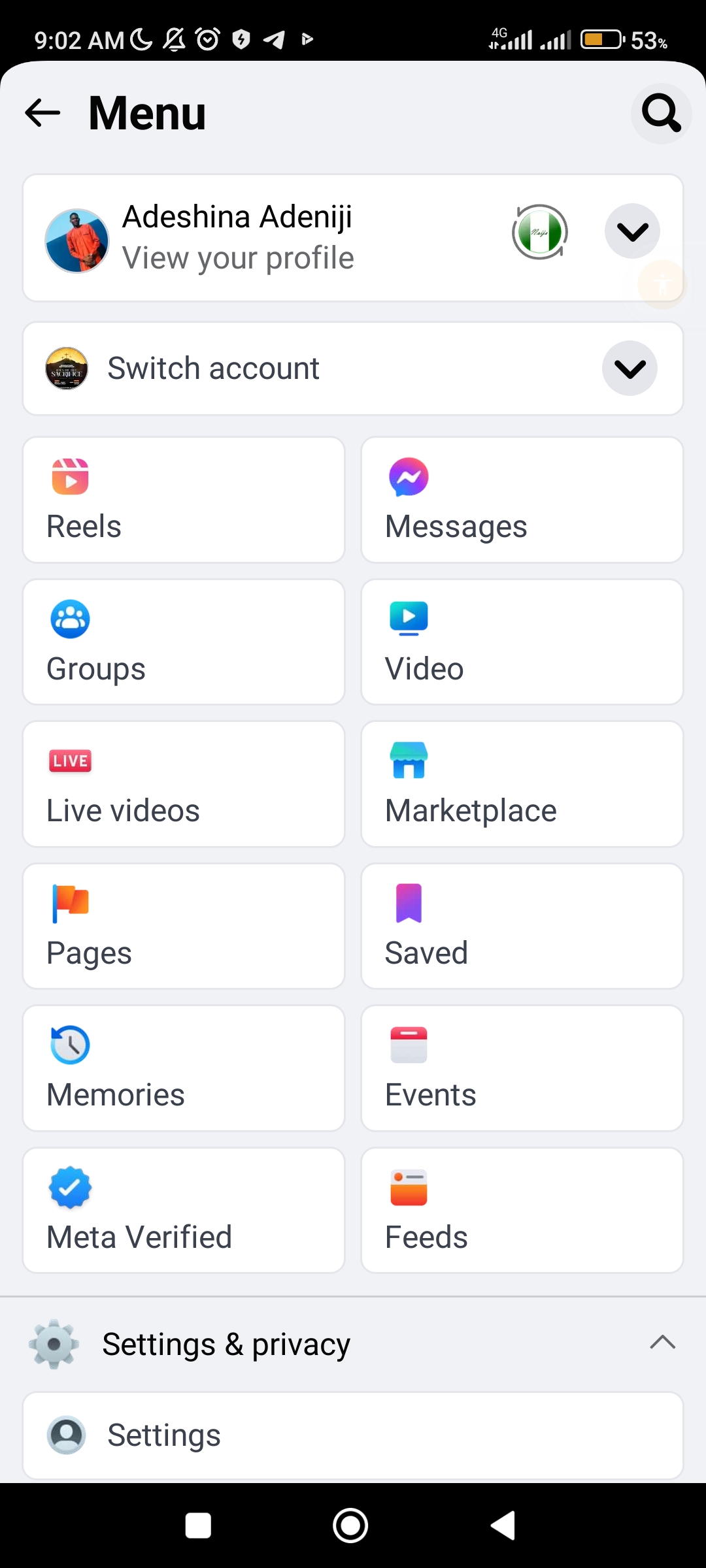Check Events
The height and width of the screenshot is (1568, 706).
522,1068
